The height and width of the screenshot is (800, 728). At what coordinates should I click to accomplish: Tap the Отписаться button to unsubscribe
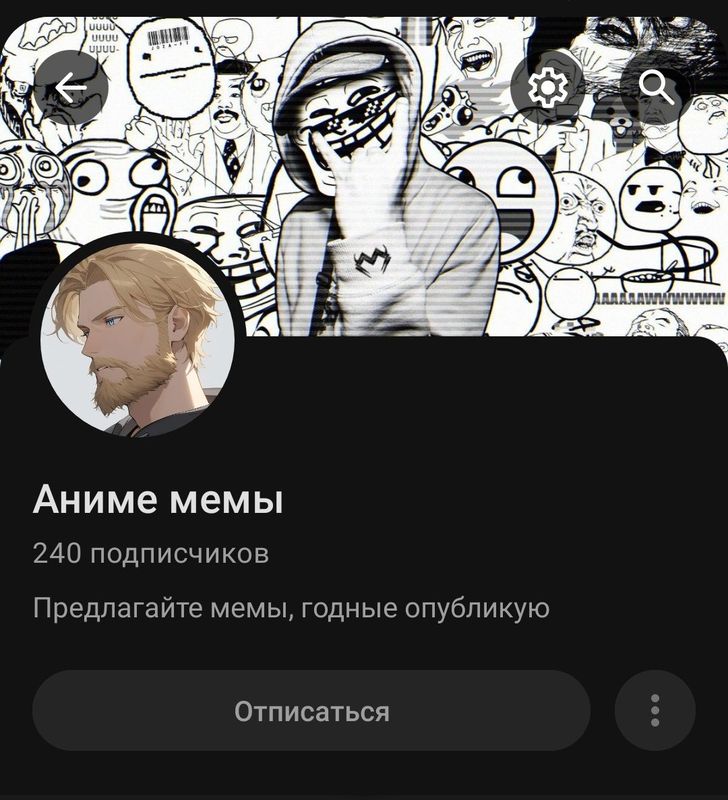(311, 711)
